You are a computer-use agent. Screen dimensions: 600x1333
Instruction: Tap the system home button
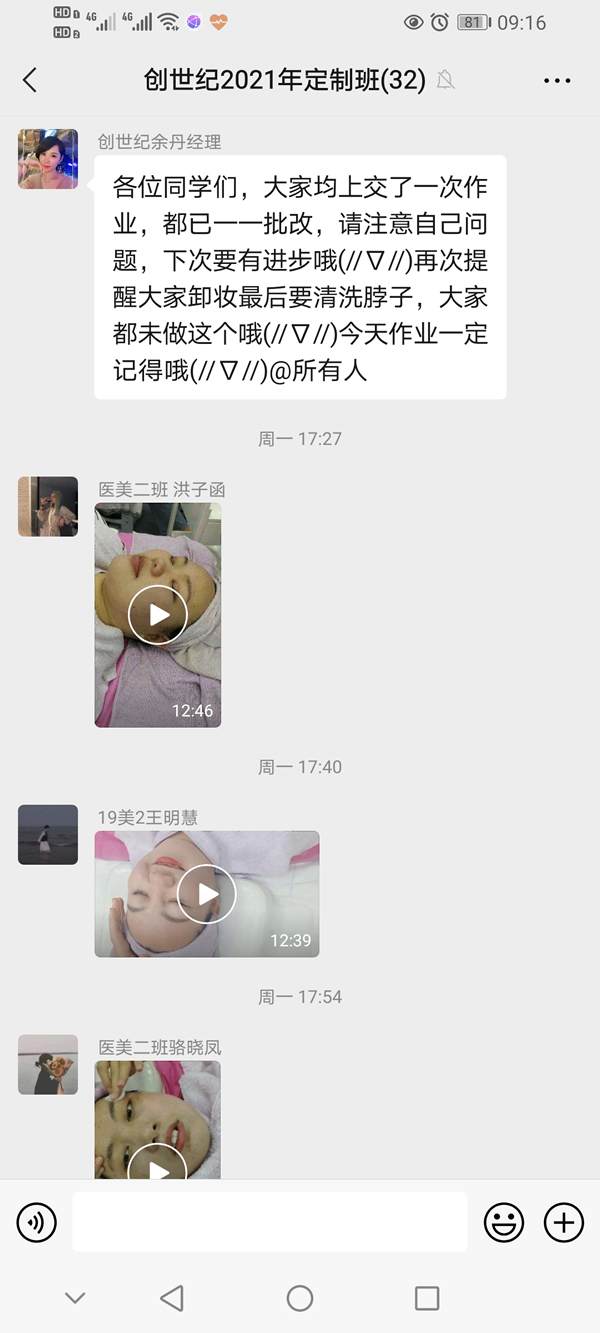pos(300,1298)
